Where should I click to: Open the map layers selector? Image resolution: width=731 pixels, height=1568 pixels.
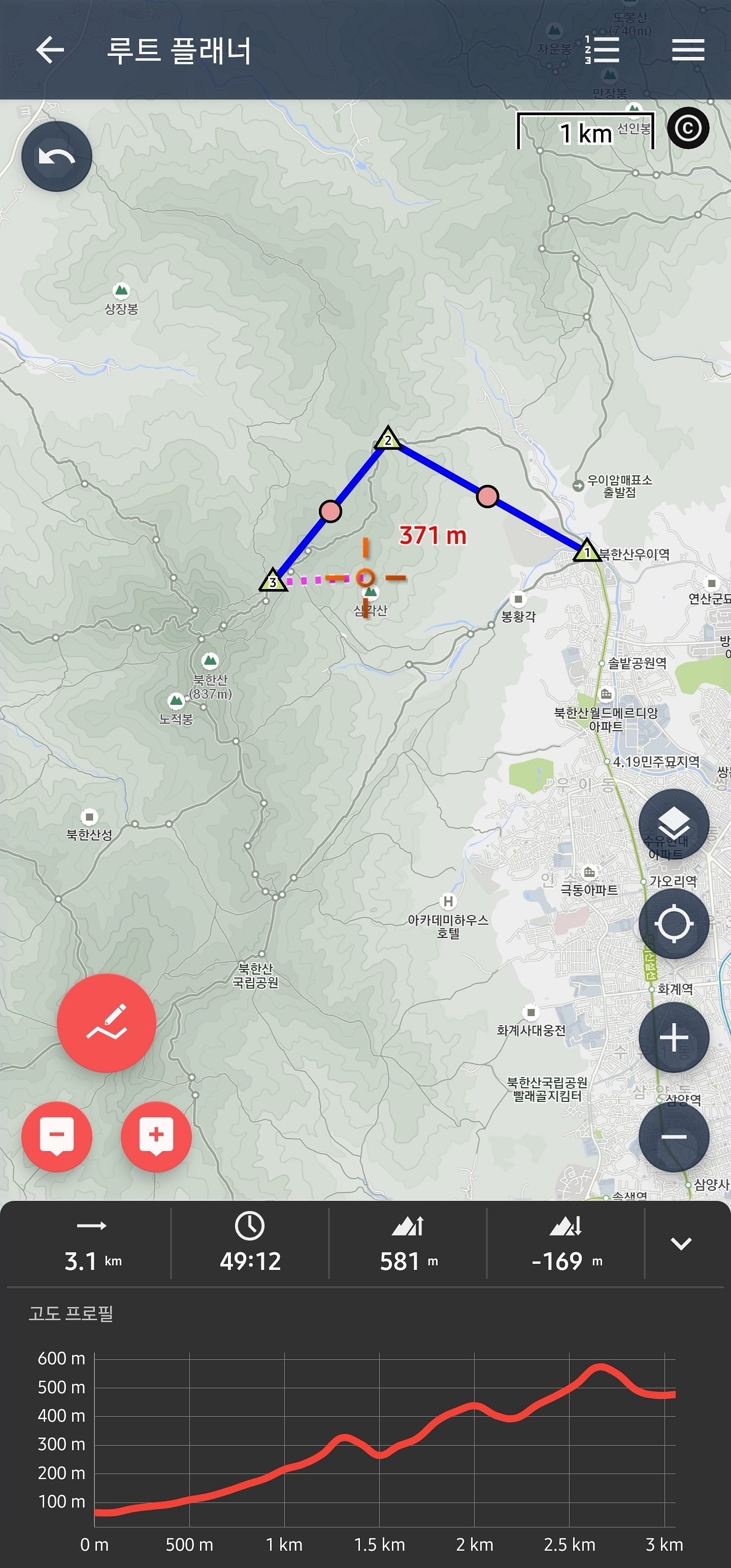(x=674, y=824)
